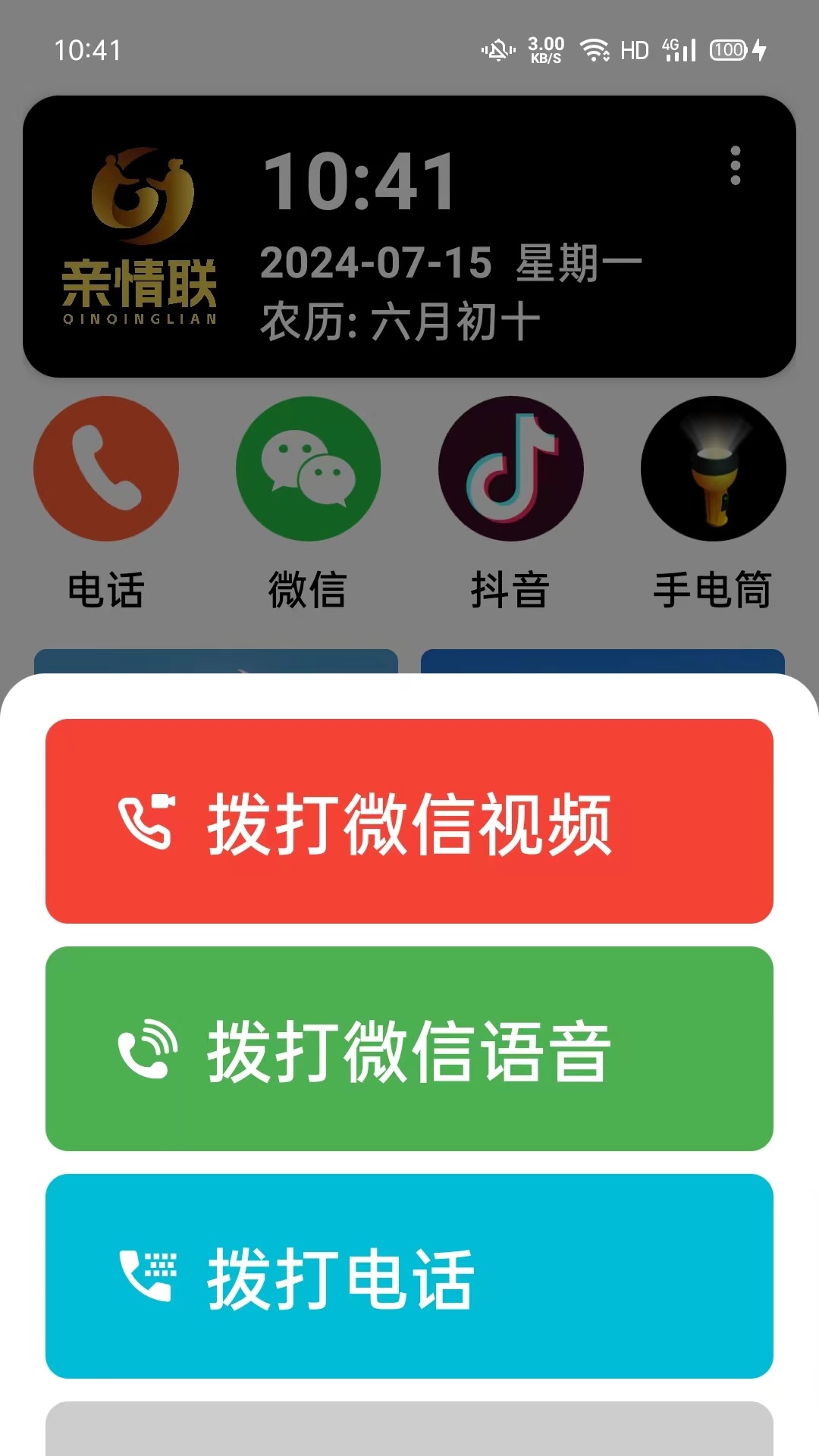Launch 微信 WeChat
The image size is (819, 1456).
308,469
